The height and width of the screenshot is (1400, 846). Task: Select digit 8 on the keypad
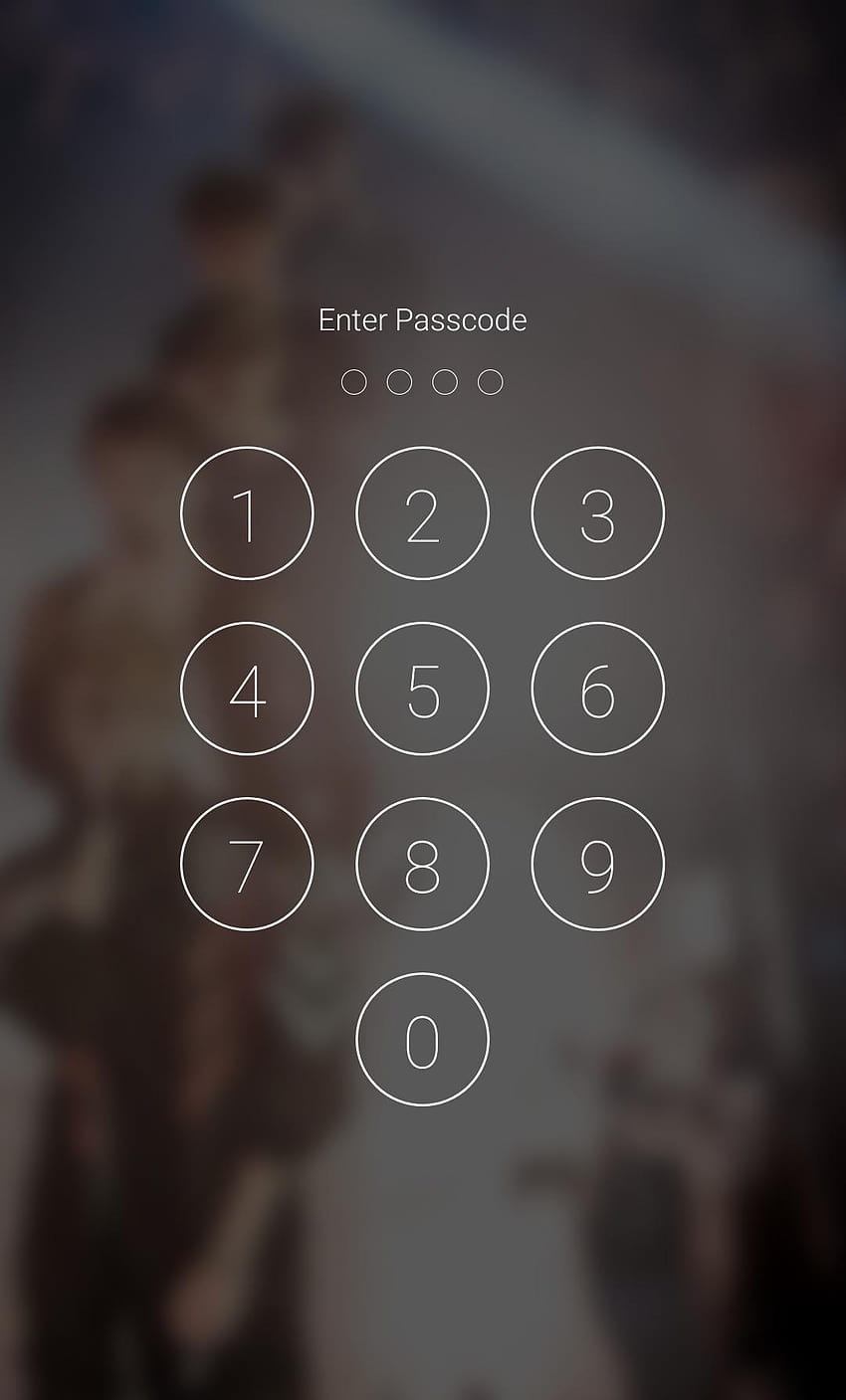(422, 864)
